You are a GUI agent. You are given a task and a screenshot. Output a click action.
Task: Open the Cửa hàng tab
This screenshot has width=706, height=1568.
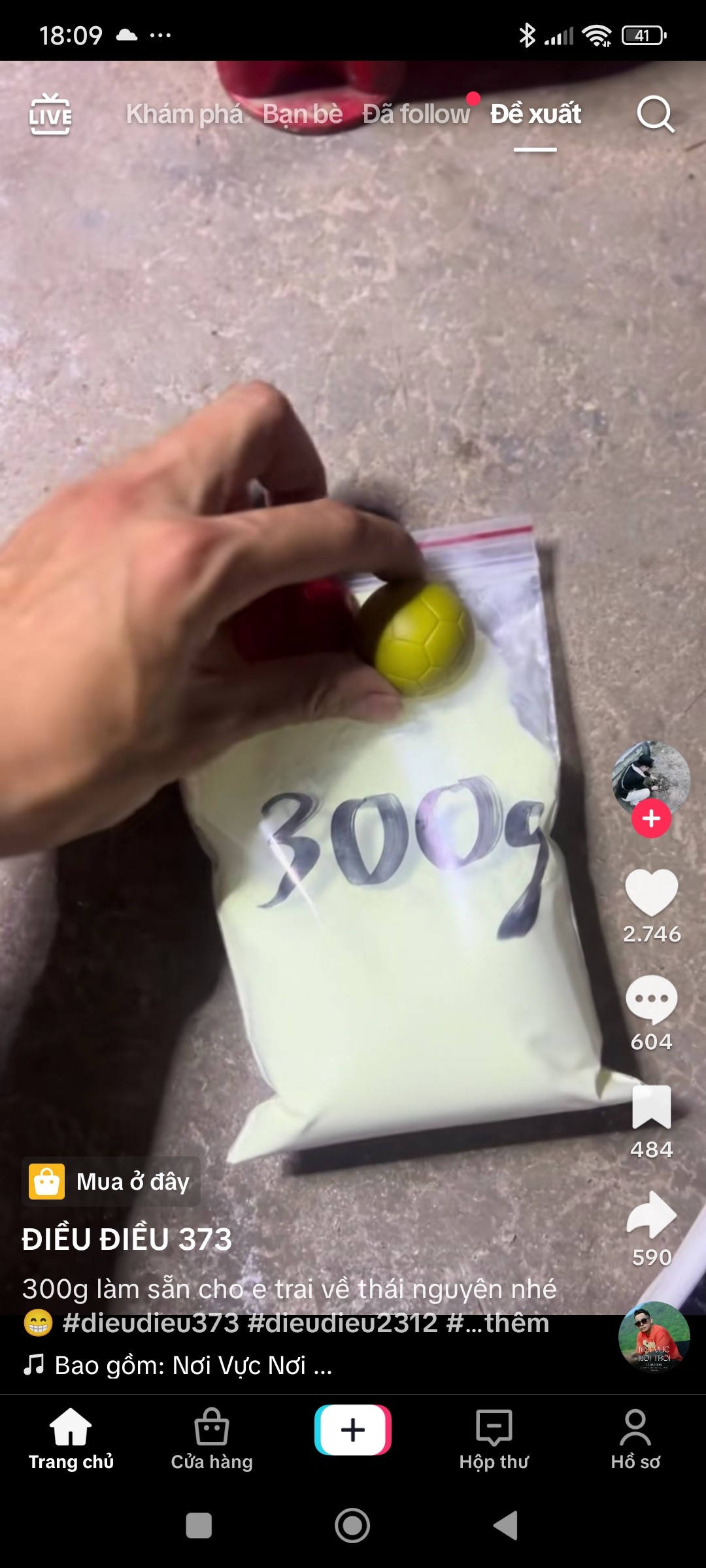[x=212, y=1439]
